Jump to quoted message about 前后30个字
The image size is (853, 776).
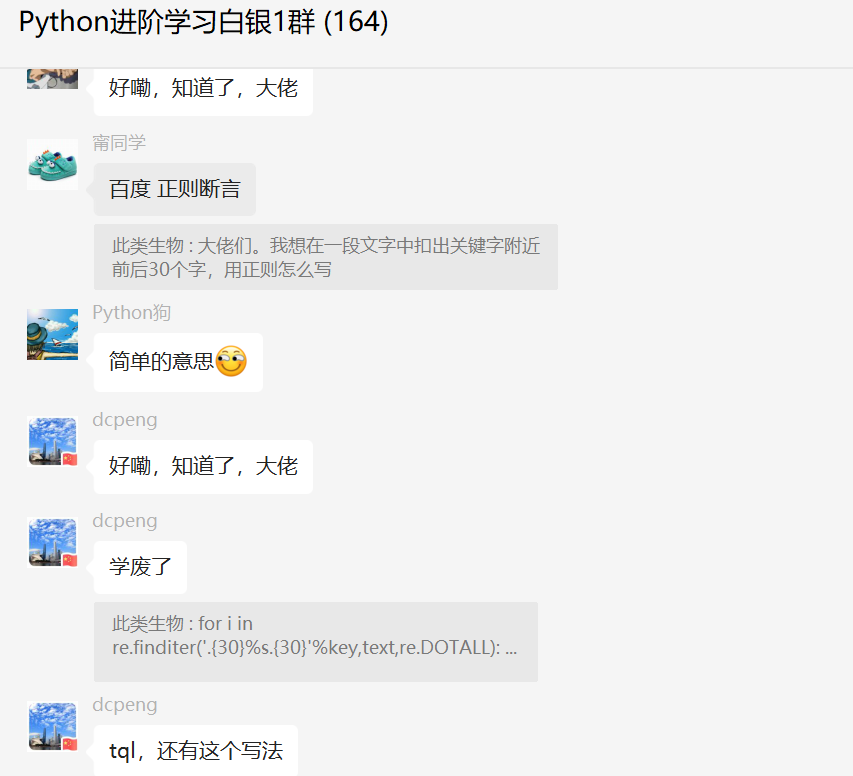pyautogui.click(x=325, y=257)
